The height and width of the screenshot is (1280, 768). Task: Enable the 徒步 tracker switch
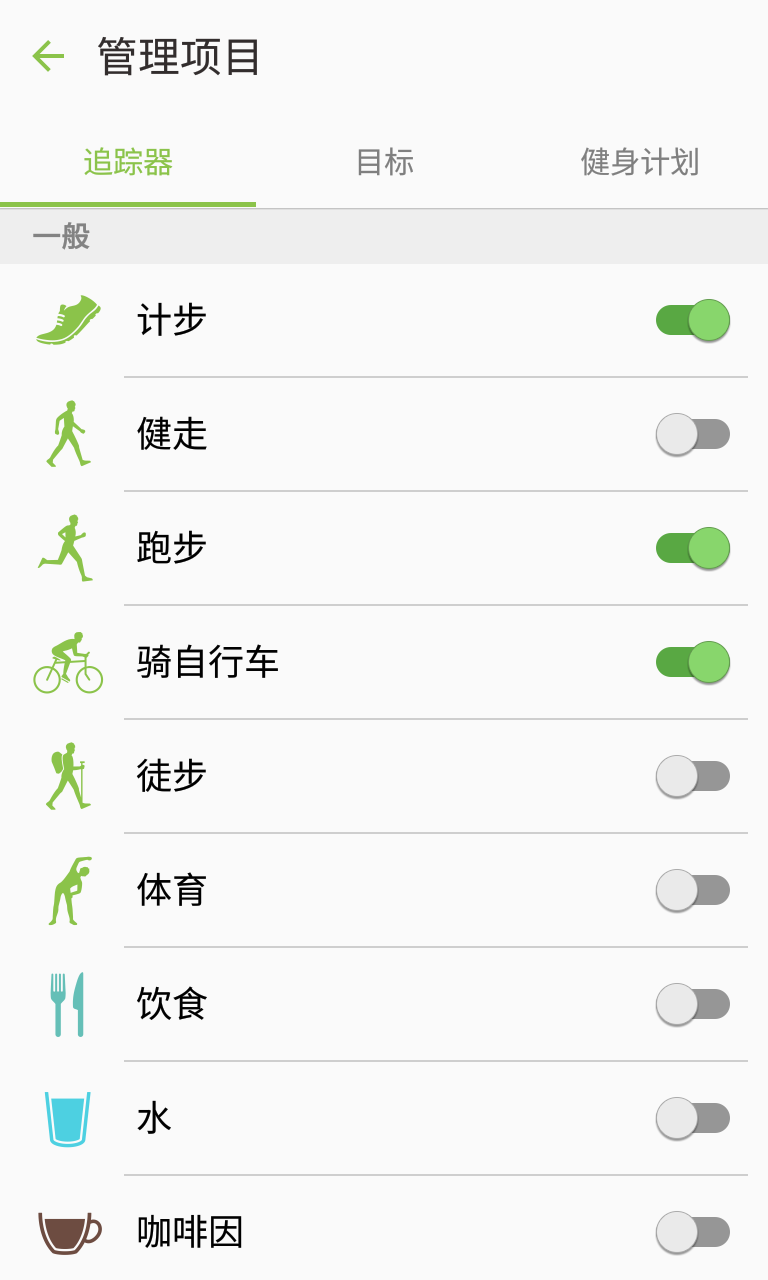point(693,776)
